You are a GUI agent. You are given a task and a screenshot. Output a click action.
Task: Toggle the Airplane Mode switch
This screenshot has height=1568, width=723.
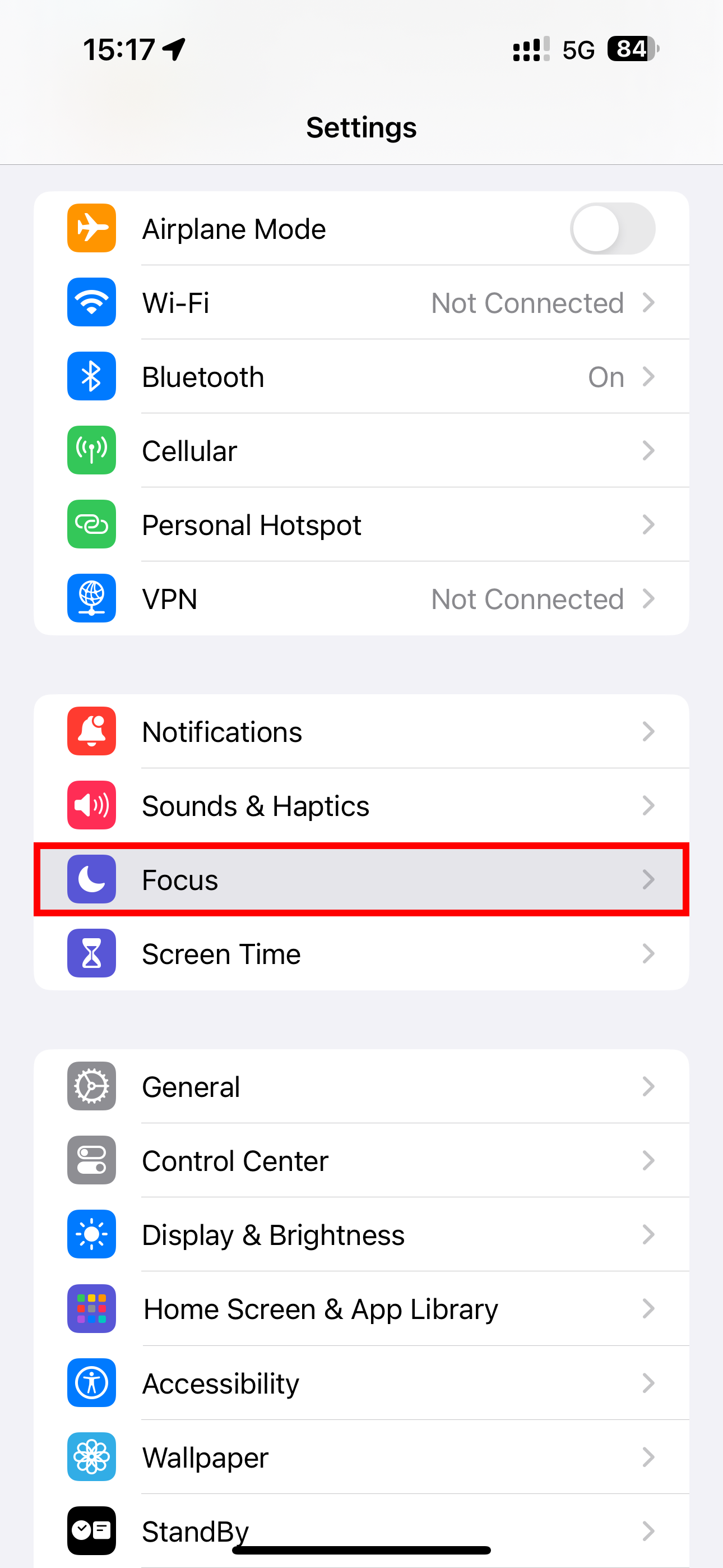point(611,229)
